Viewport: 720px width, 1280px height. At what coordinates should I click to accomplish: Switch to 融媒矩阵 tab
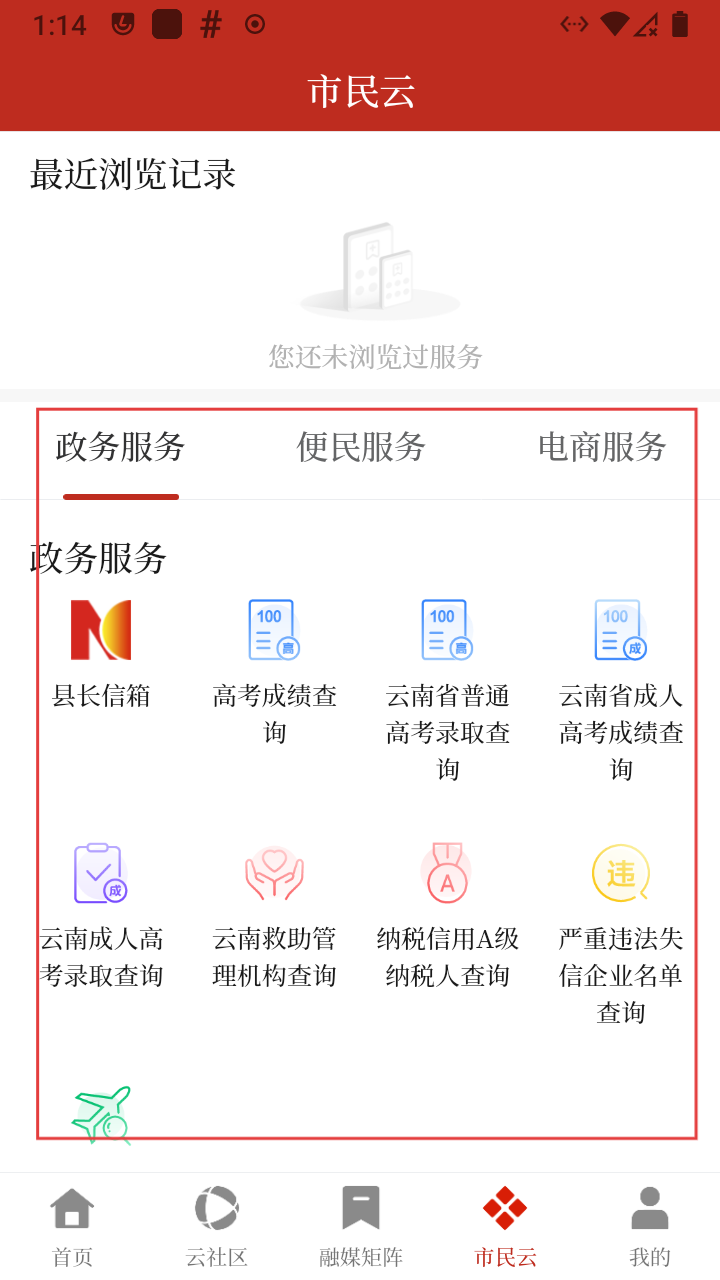[361, 1227]
